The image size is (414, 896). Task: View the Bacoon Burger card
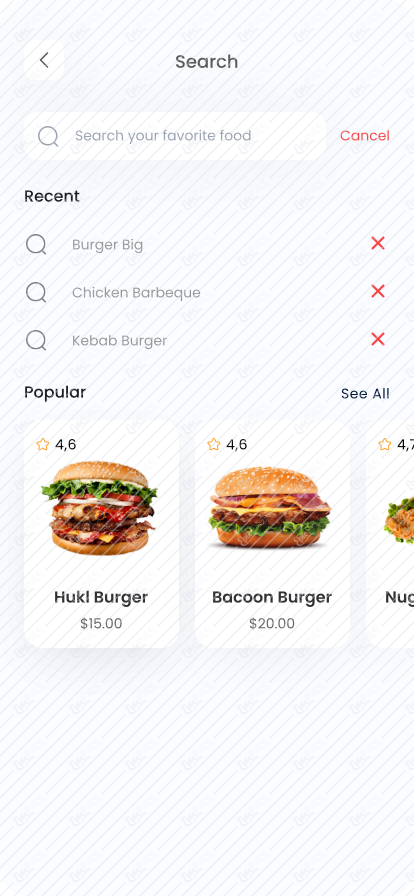(x=272, y=534)
